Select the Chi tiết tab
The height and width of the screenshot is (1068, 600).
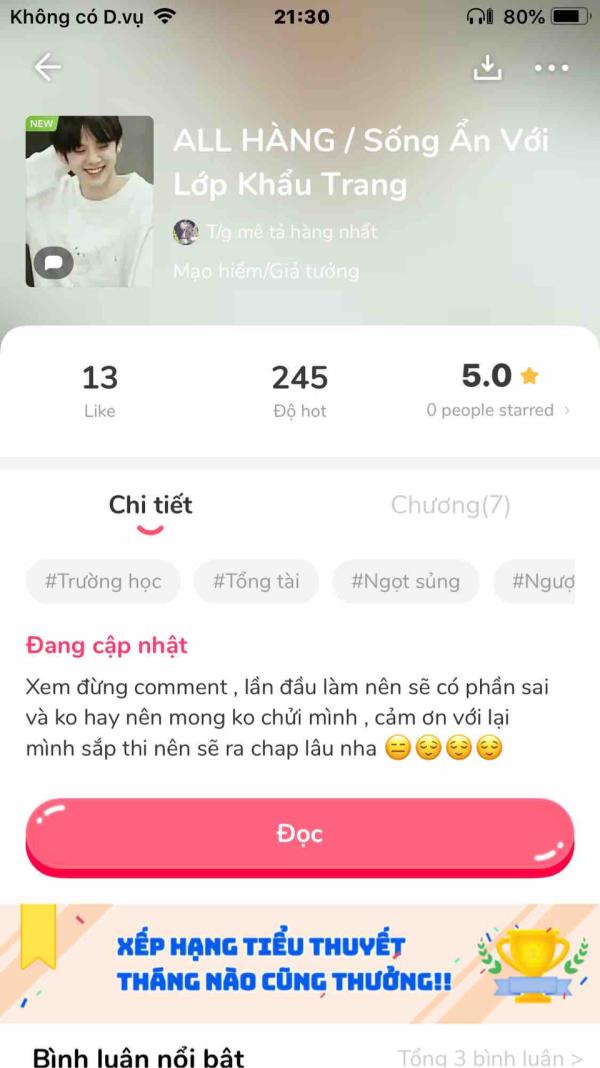tap(150, 506)
